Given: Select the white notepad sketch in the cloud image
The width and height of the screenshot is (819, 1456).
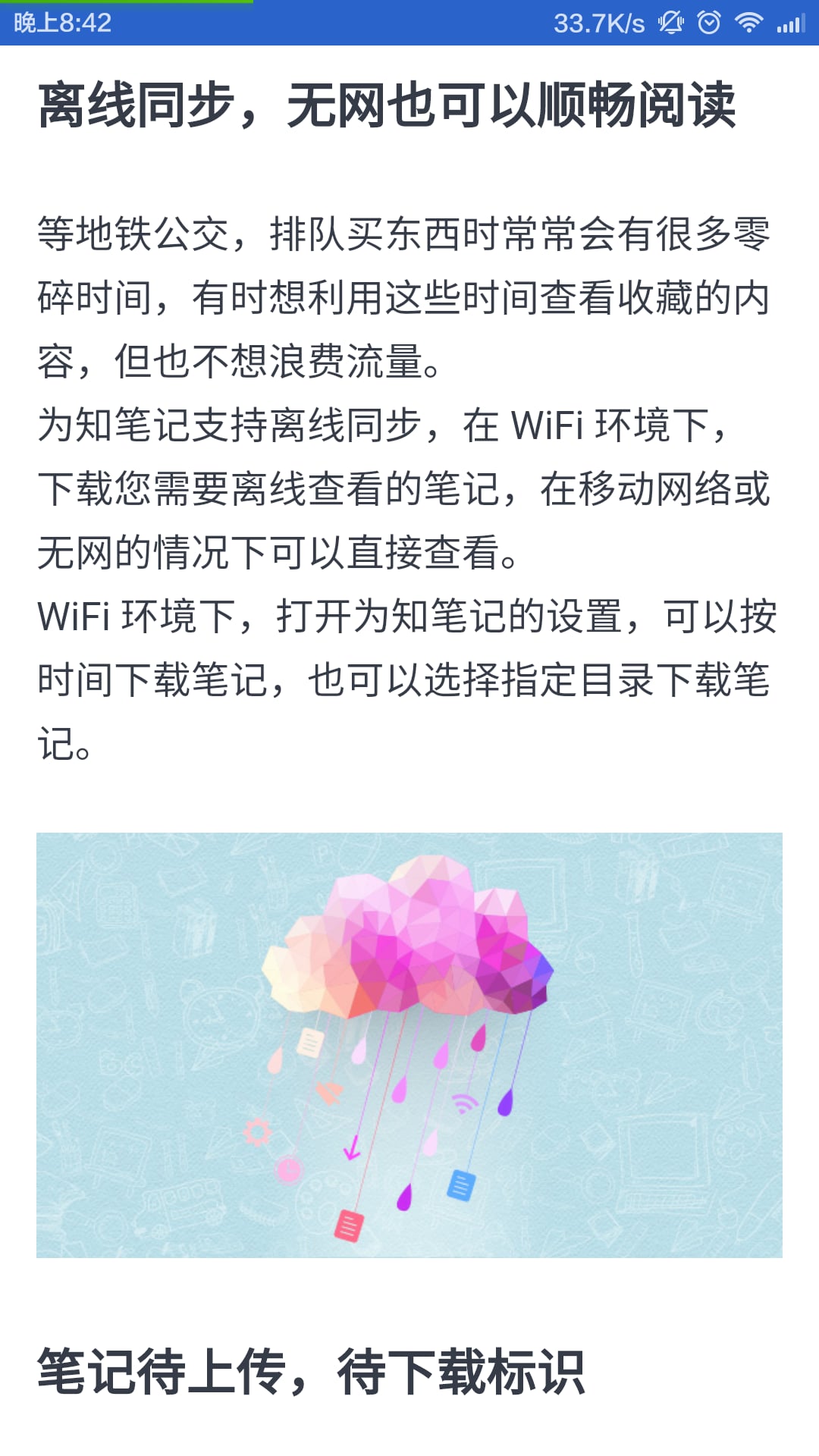Looking at the screenshot, I should click(310, 1043).
